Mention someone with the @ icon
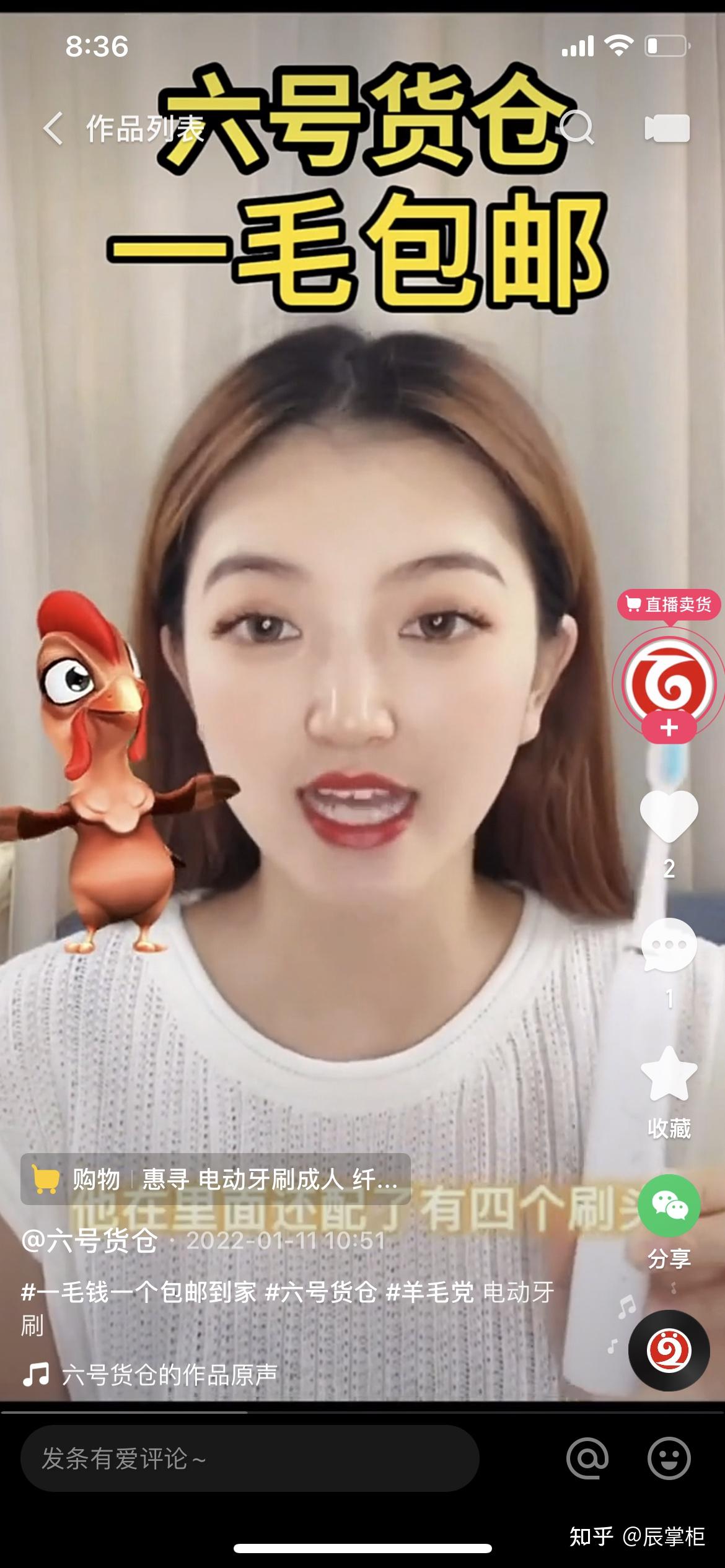Viewport: 725px width, 1568px height. (x=587, y=1458)
